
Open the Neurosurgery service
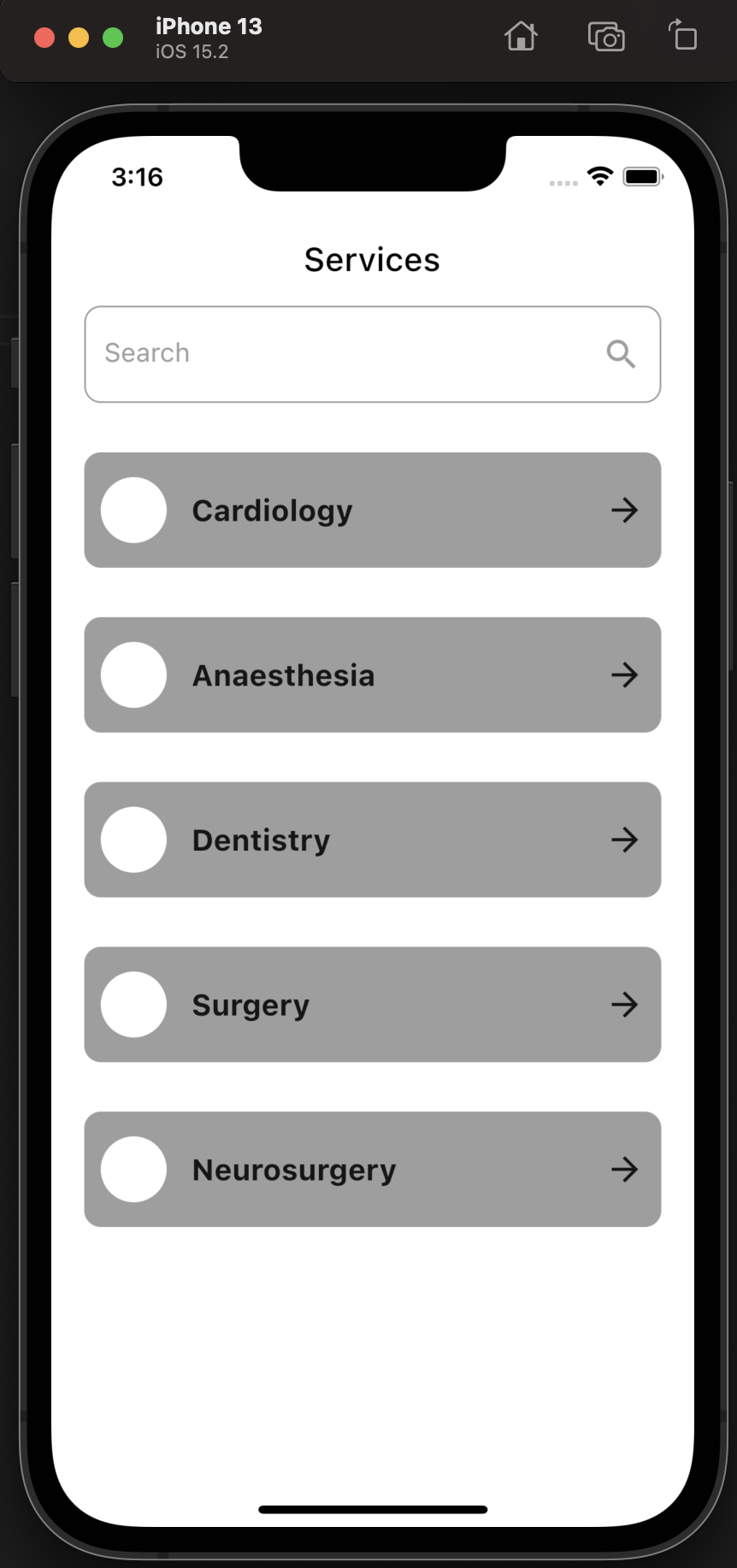coord(373,1170)
